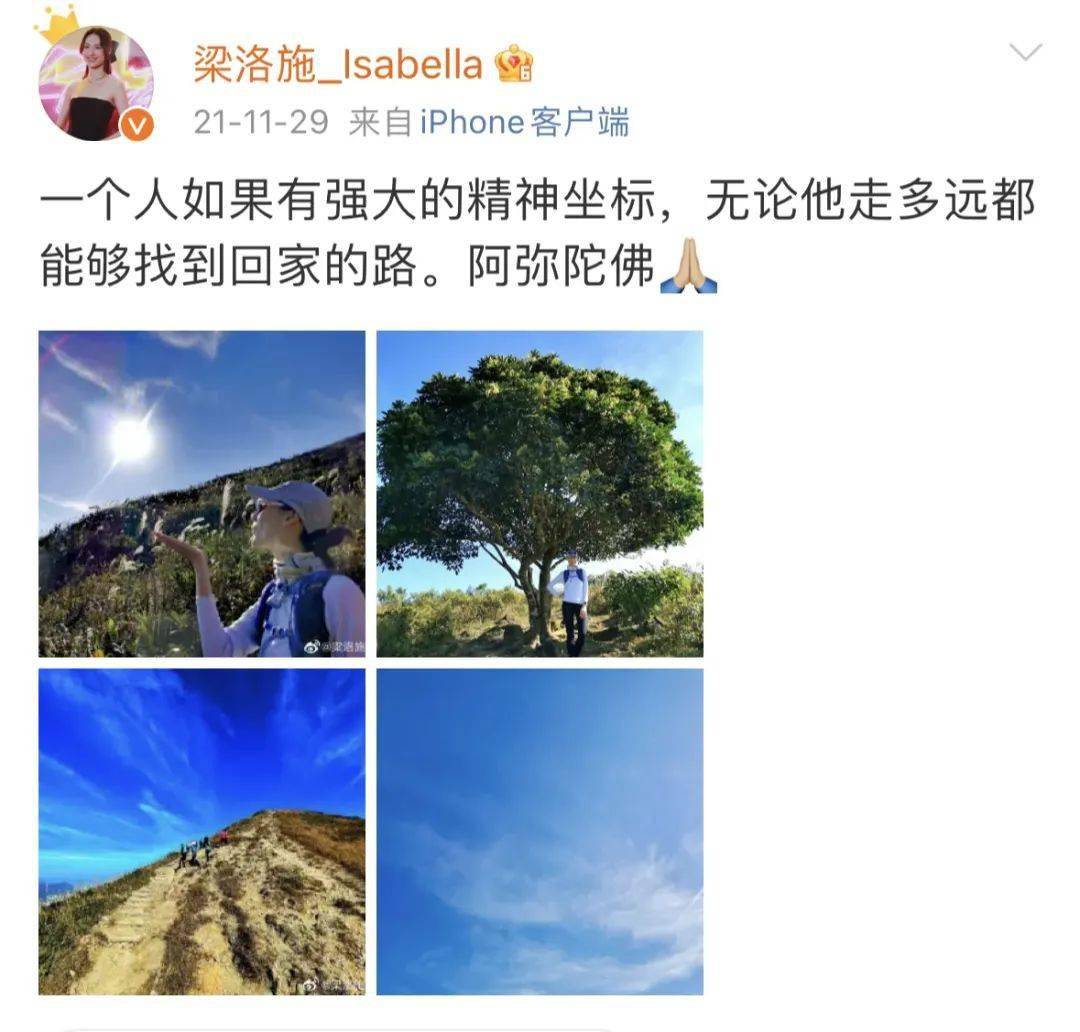View the large tree photo
This screenshot has height=1032, width=1080.
pos(540,494)
